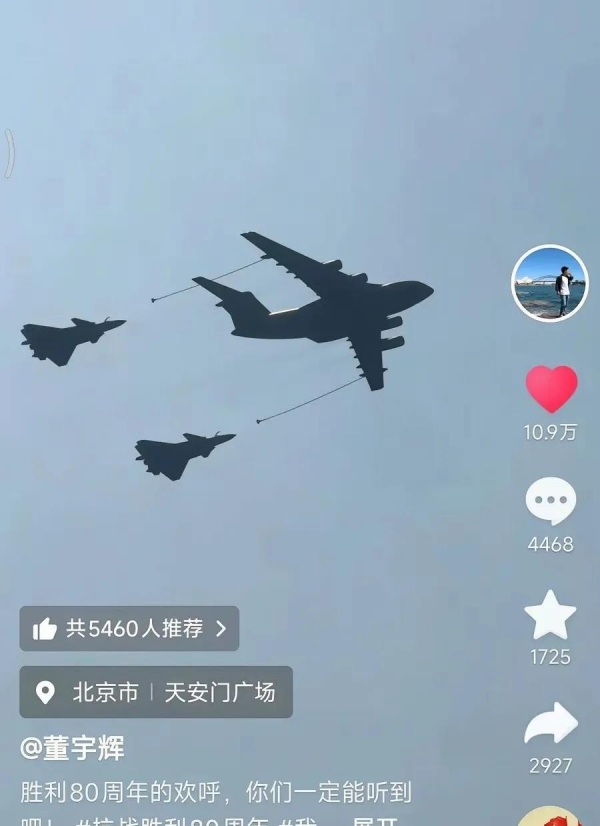Open the 共5460人推荐 recommendations chip

pyautogui.click(x=129, y=628)
